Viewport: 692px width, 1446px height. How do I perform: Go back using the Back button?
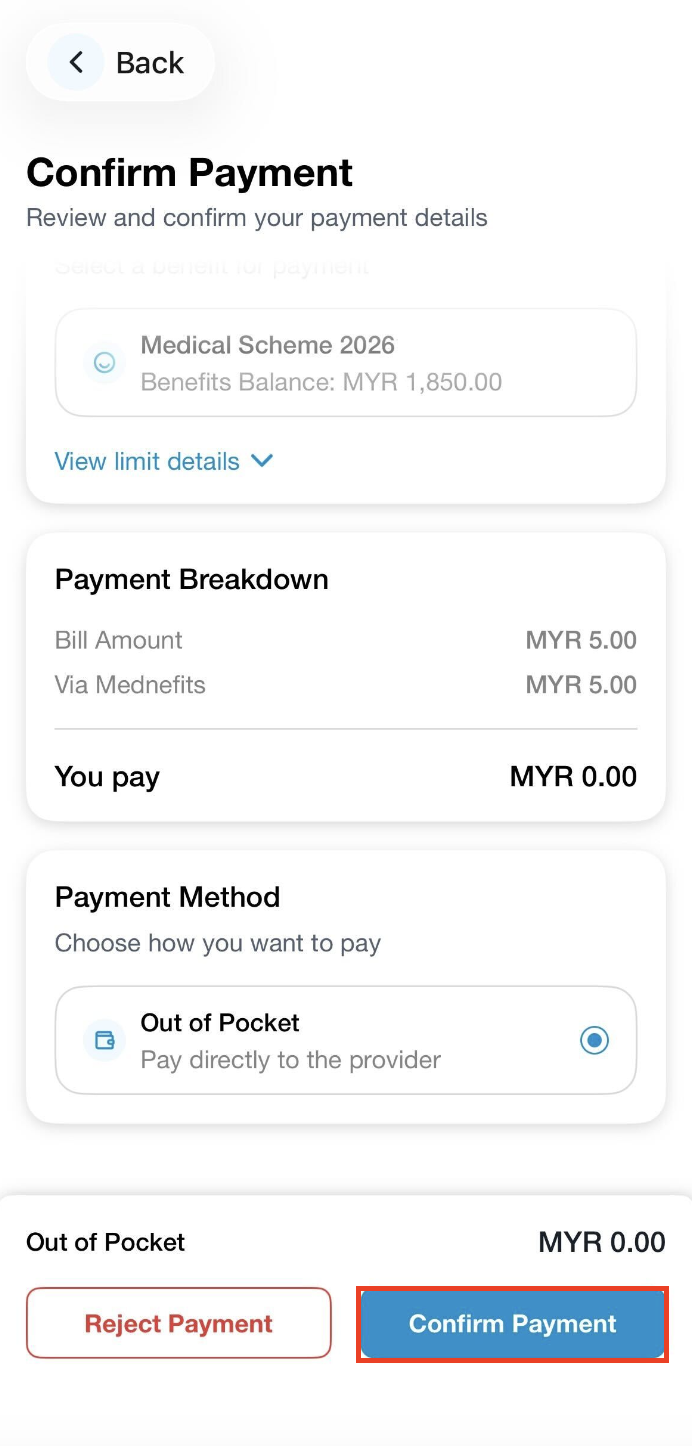click(121, 63)
